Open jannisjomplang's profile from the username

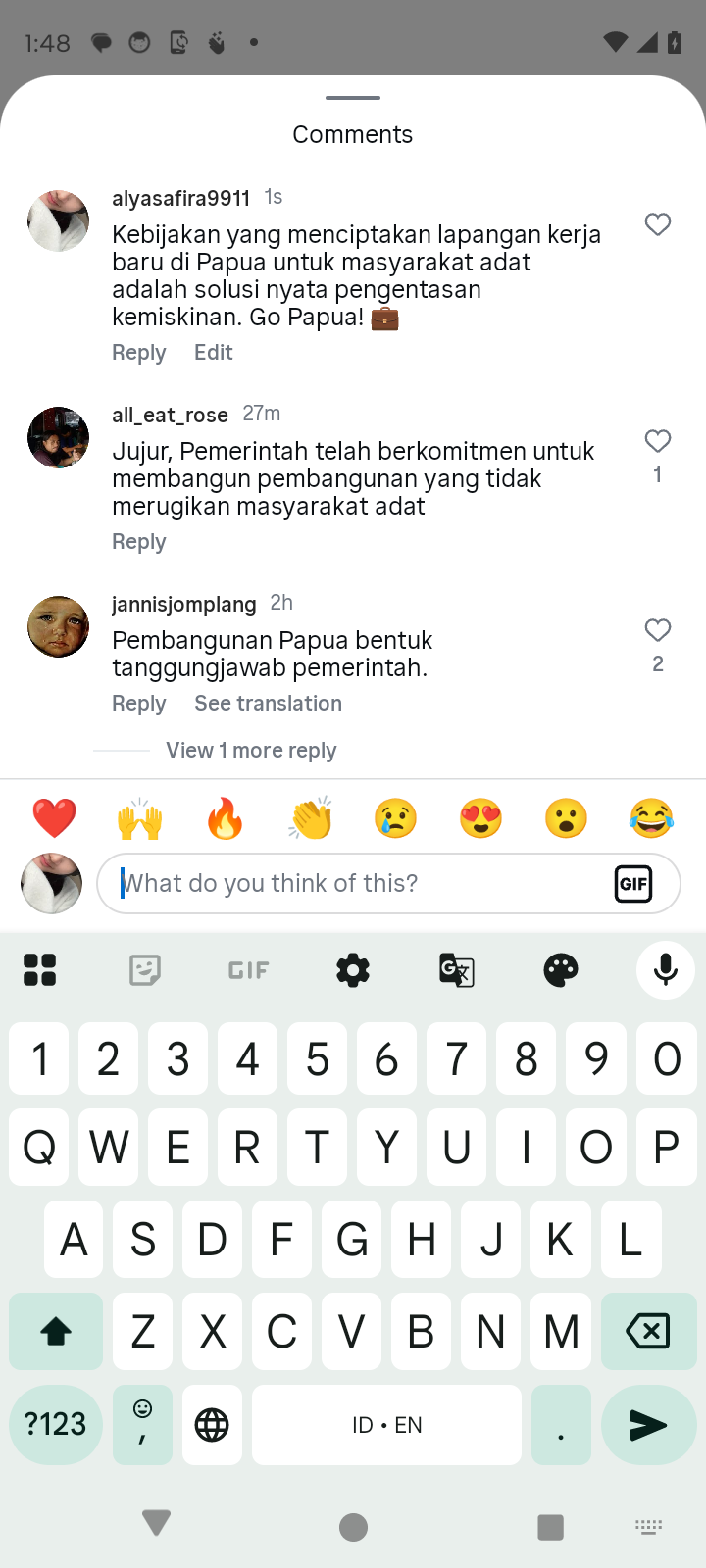[184, 604]
